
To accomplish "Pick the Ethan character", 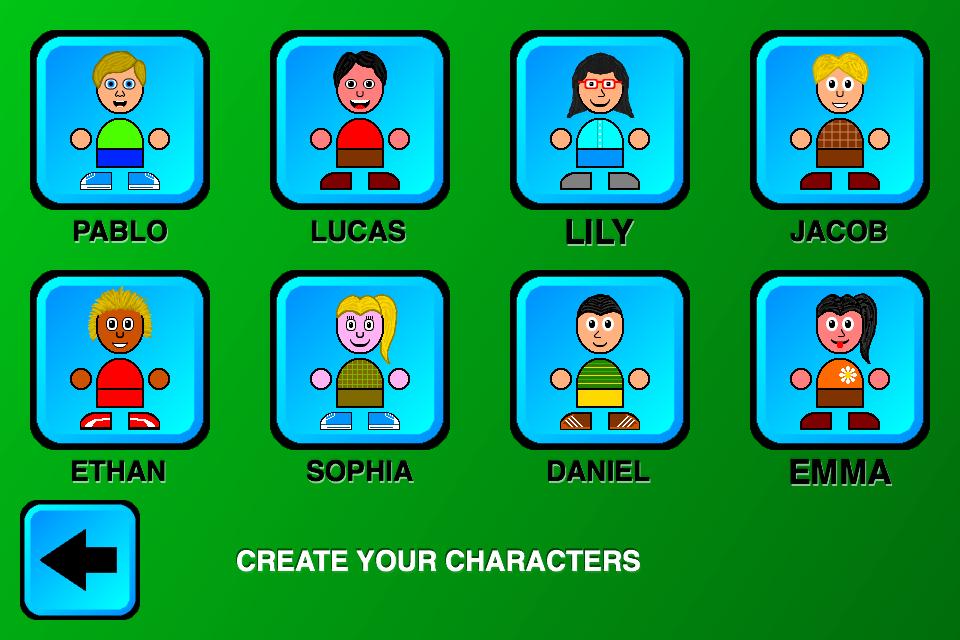I will (120, 360).
